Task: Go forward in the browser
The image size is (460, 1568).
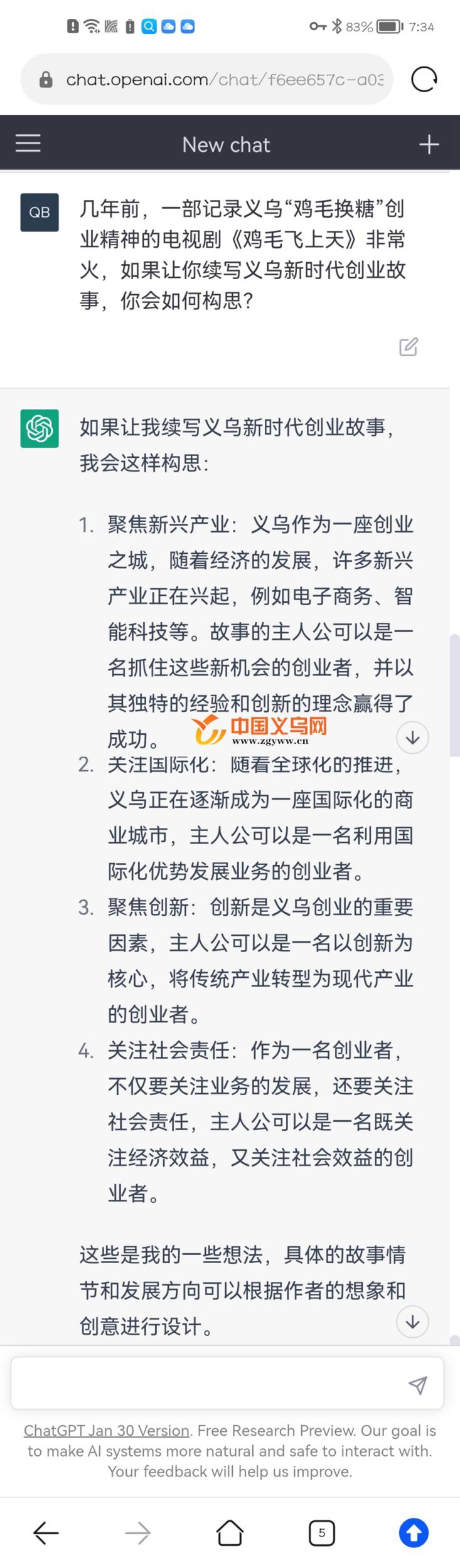Action: pos(138,1533)
